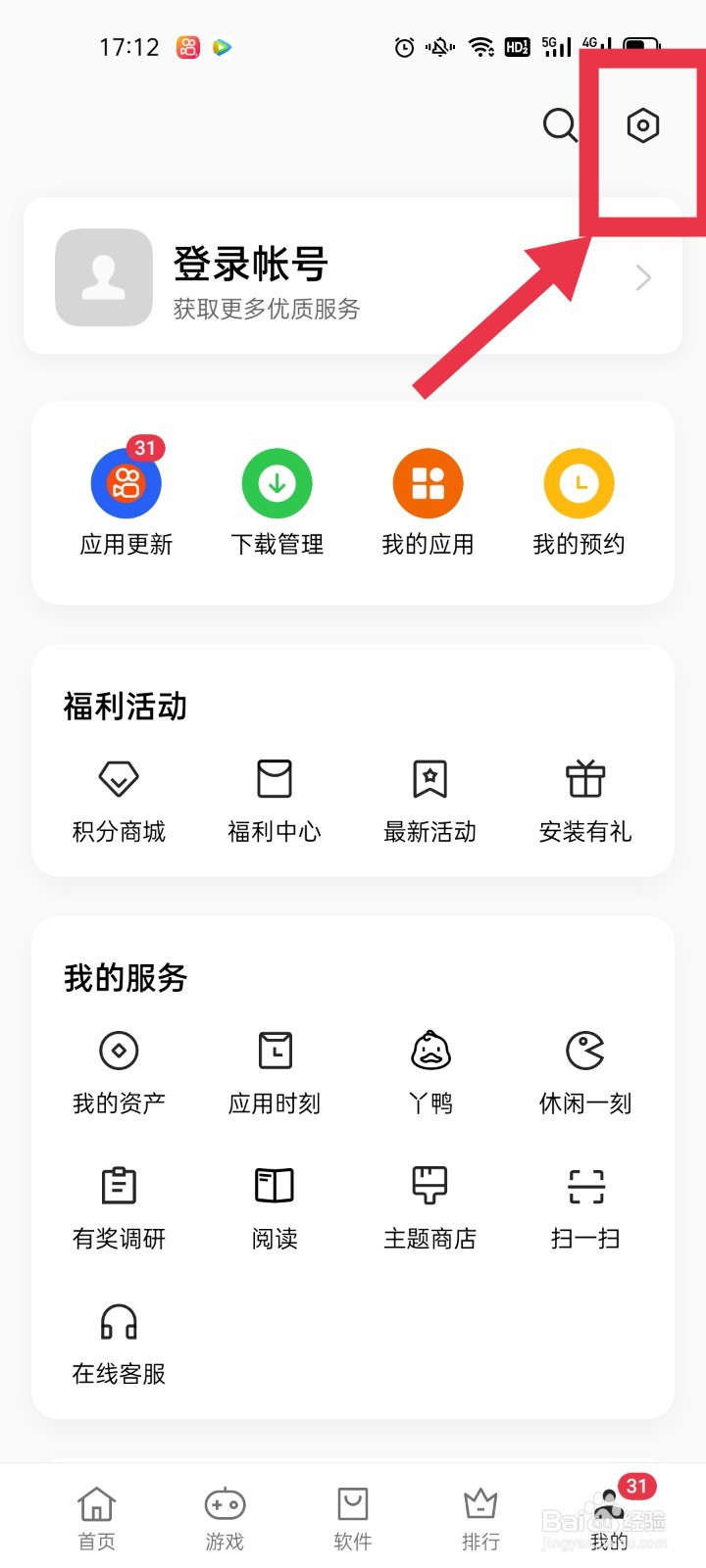Image resolution: width=706 pixels, height=1568 pixels.
Task: Open 积分商城 points mall
Action: [119, 801]
